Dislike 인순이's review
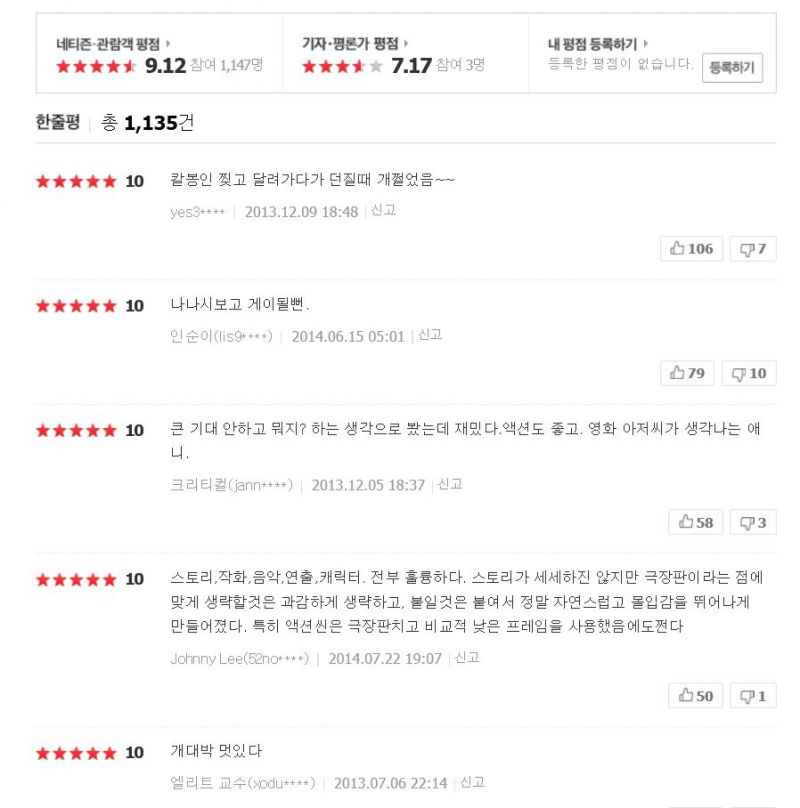 coord(749,374)
